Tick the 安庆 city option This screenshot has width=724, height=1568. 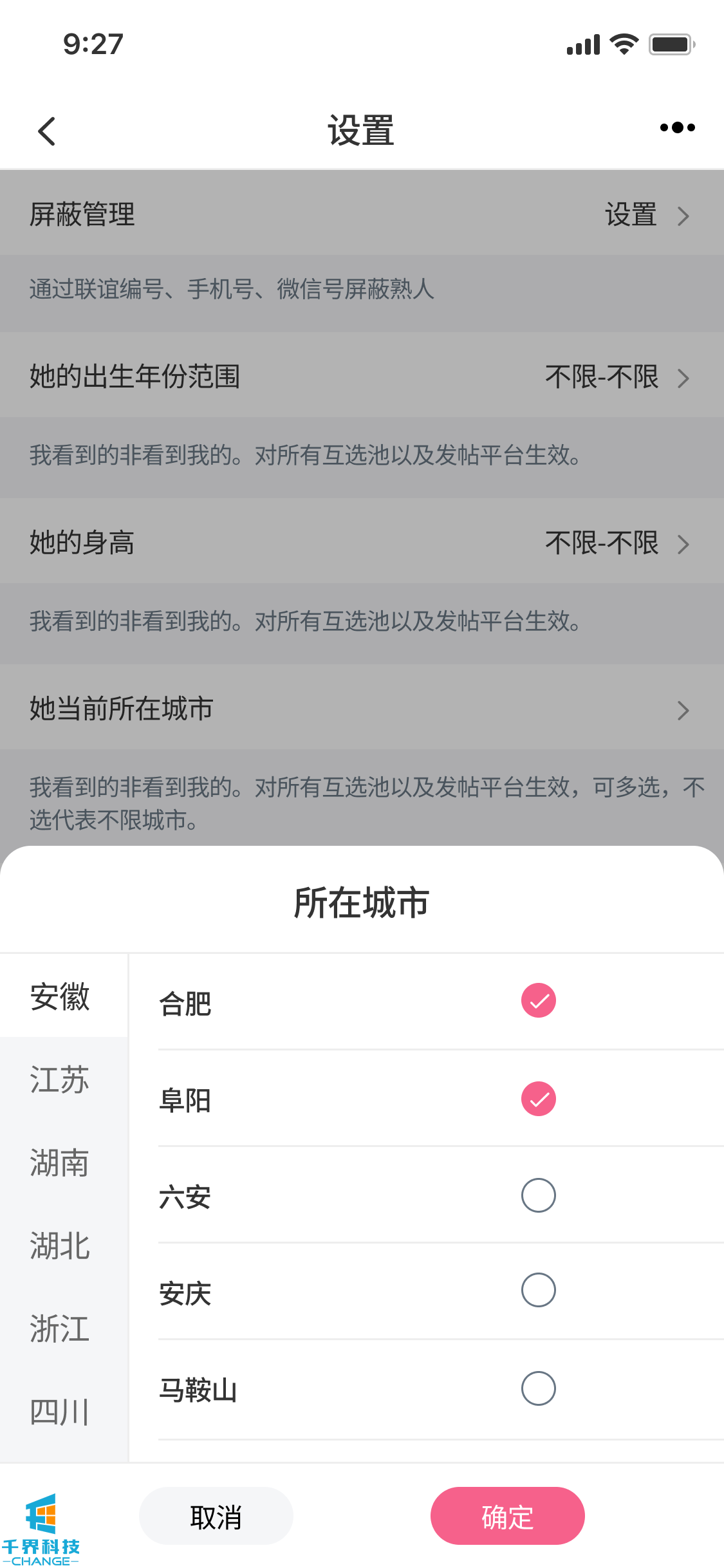538,1290
